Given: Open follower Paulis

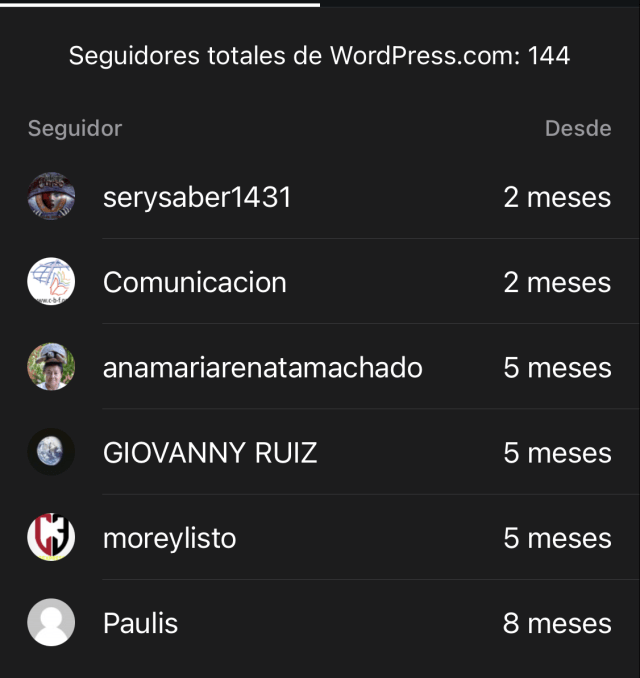Looking at the screenshot, I should click(140, 623).
